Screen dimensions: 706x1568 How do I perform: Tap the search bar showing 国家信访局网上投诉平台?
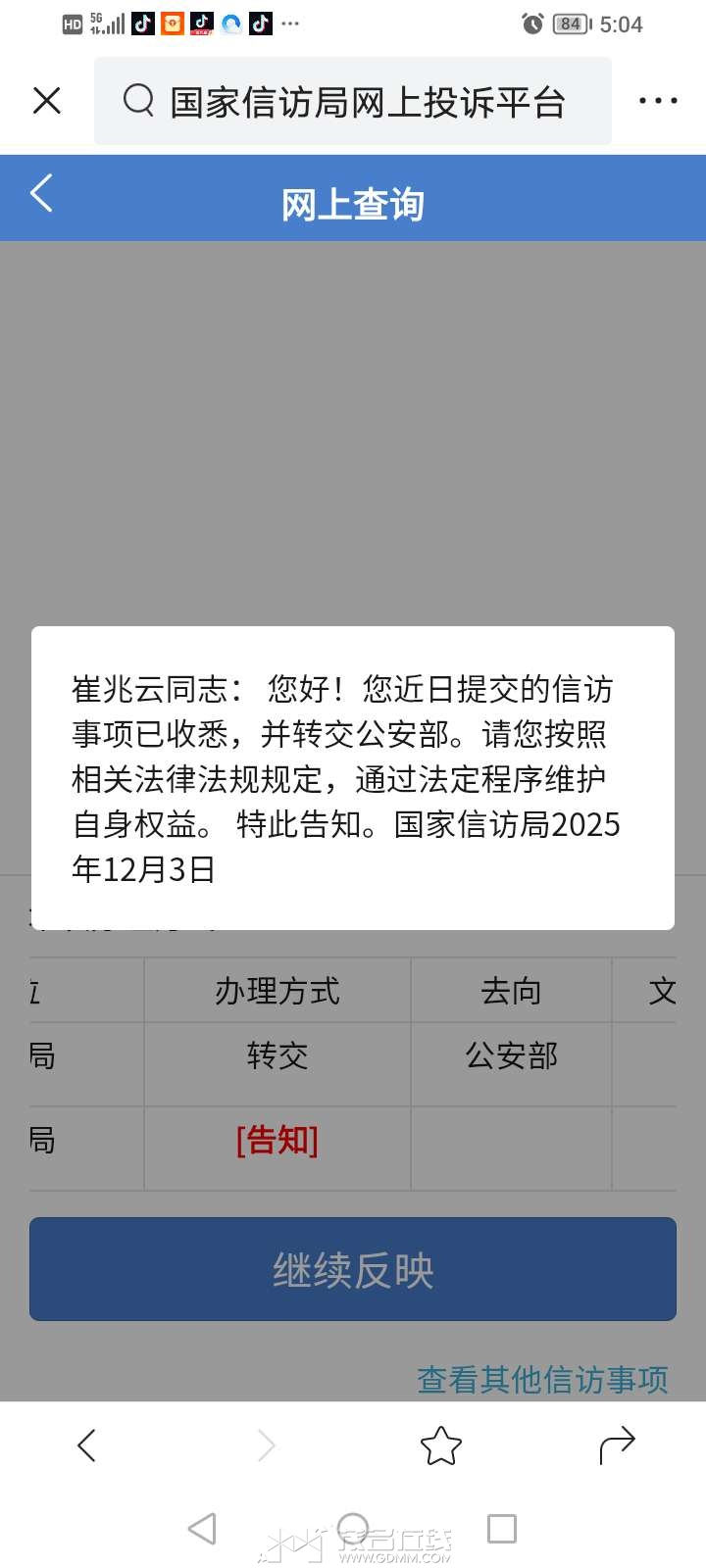tap(353, 102)
